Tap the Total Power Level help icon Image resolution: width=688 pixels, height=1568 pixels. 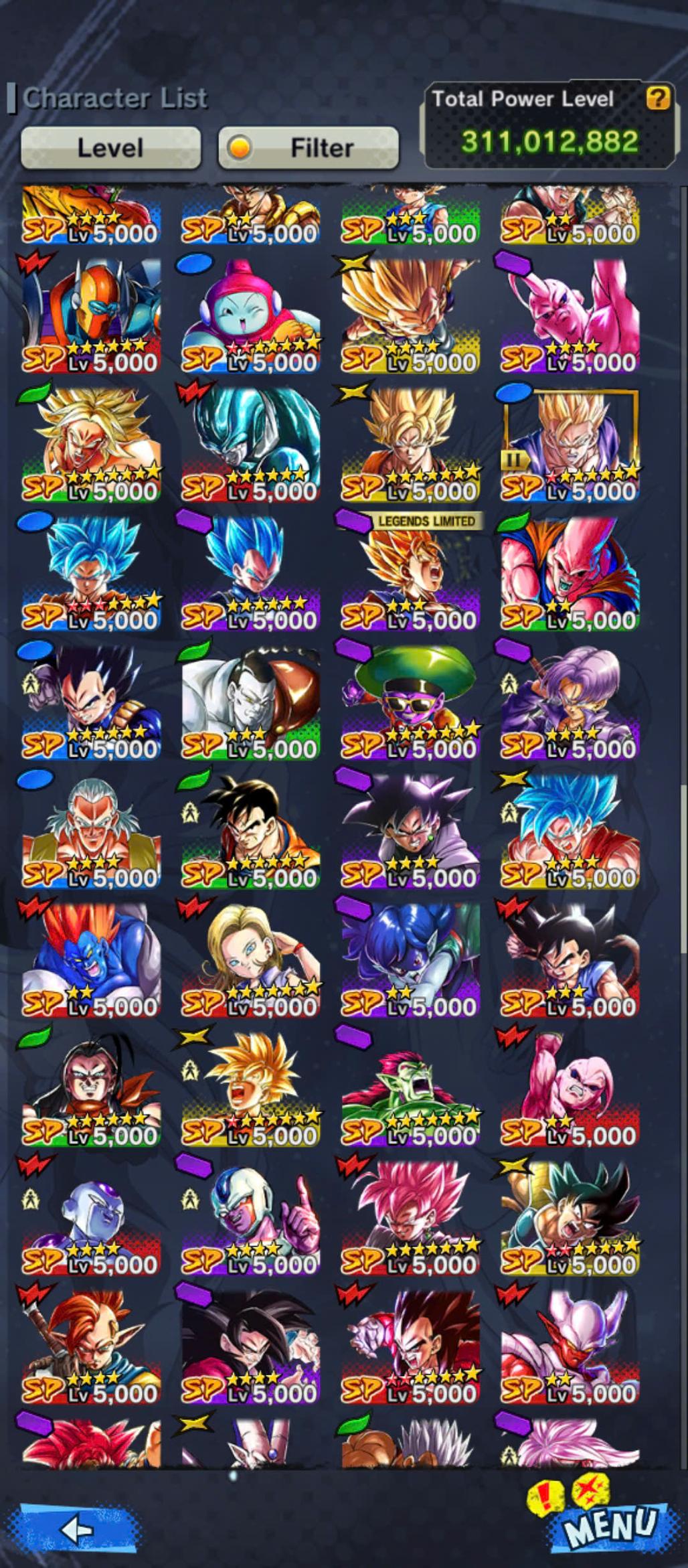point(658,99)
